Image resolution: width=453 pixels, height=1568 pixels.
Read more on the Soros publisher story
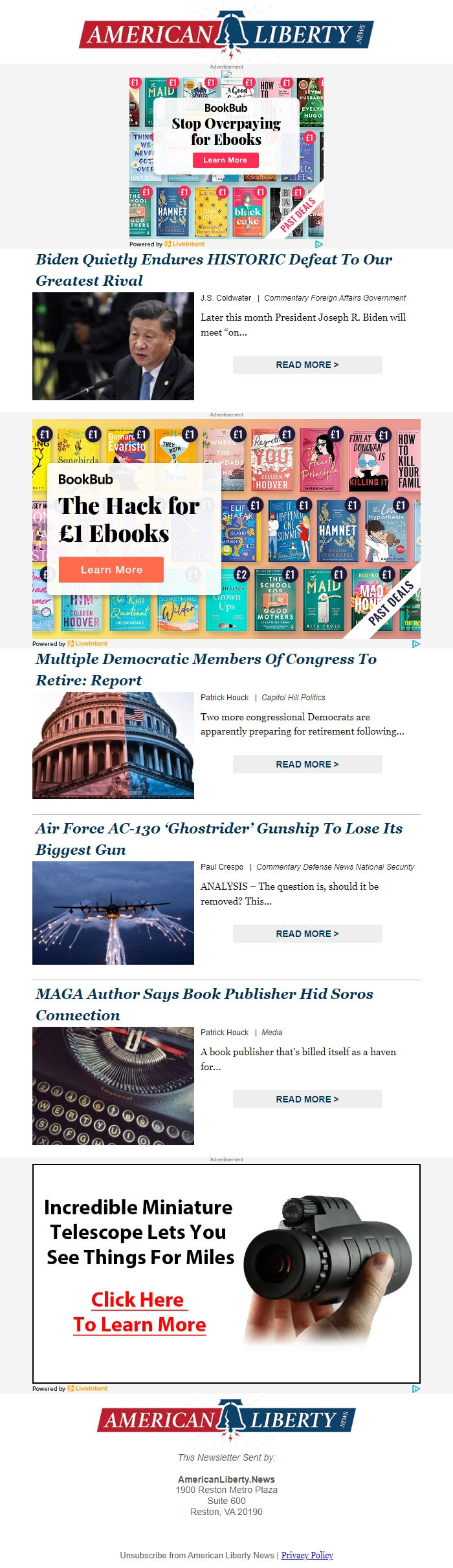tap(307, 1099)
